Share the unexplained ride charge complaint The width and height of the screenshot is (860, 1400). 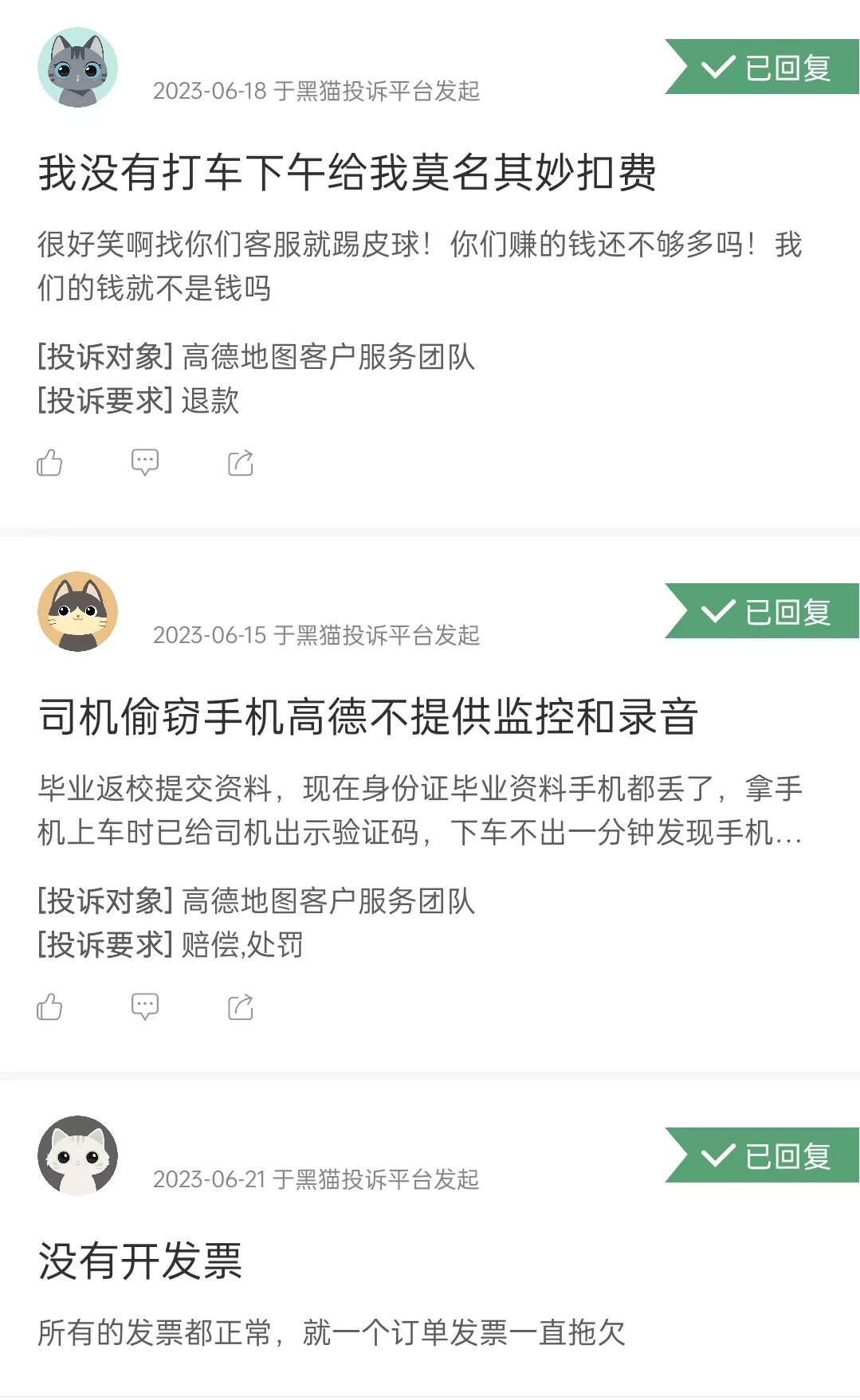pyautogui.click(x=240, y=462)
